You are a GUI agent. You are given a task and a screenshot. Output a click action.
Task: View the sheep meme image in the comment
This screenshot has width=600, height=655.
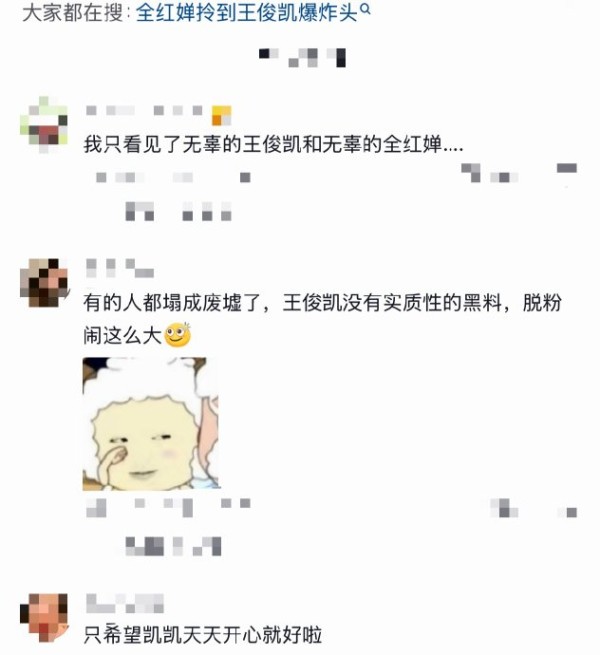[150, 423]
